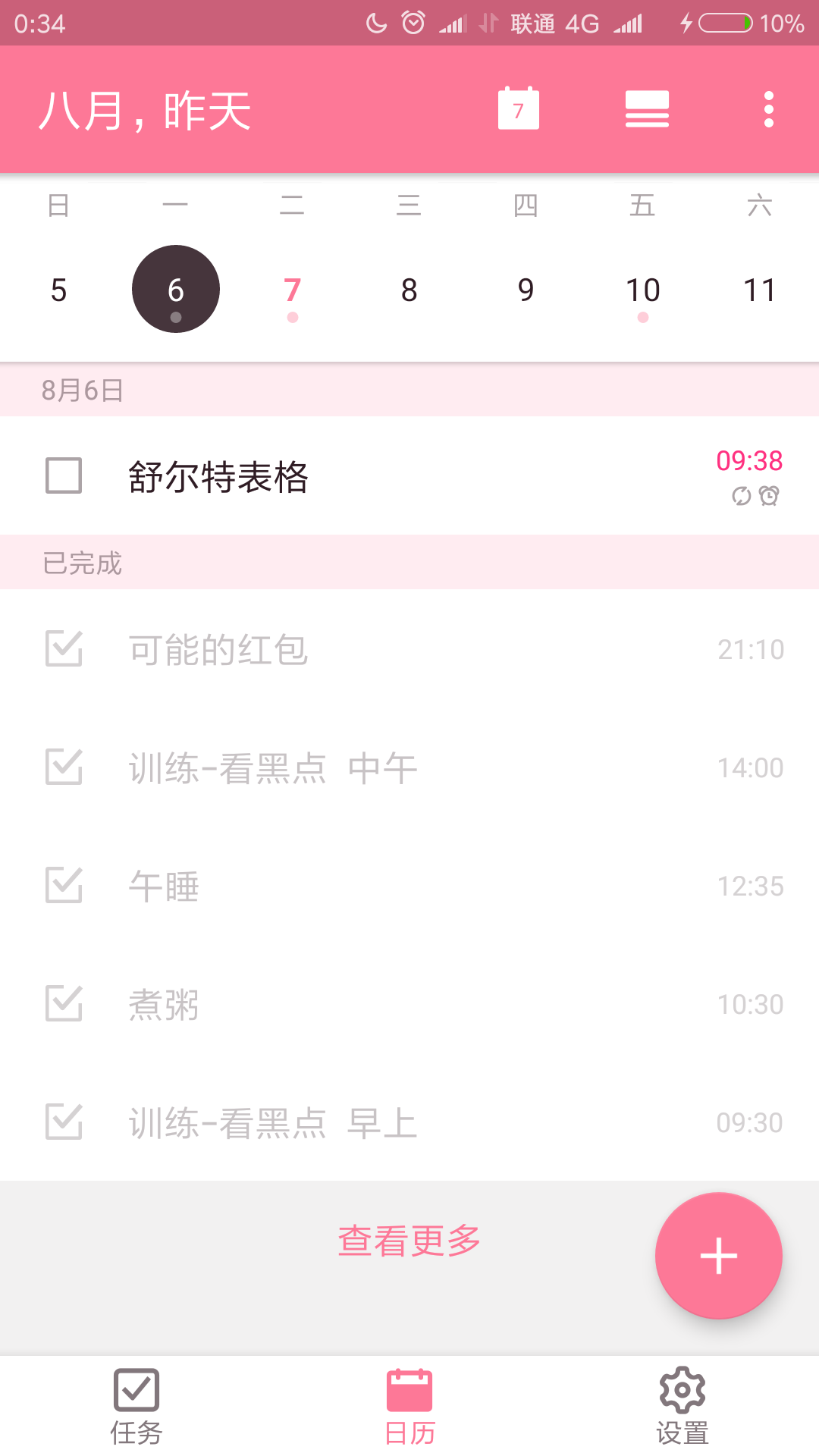Switch to the 任务 tab
Viewport: 819px width, 1456px height.
(x=136, y=1407)
